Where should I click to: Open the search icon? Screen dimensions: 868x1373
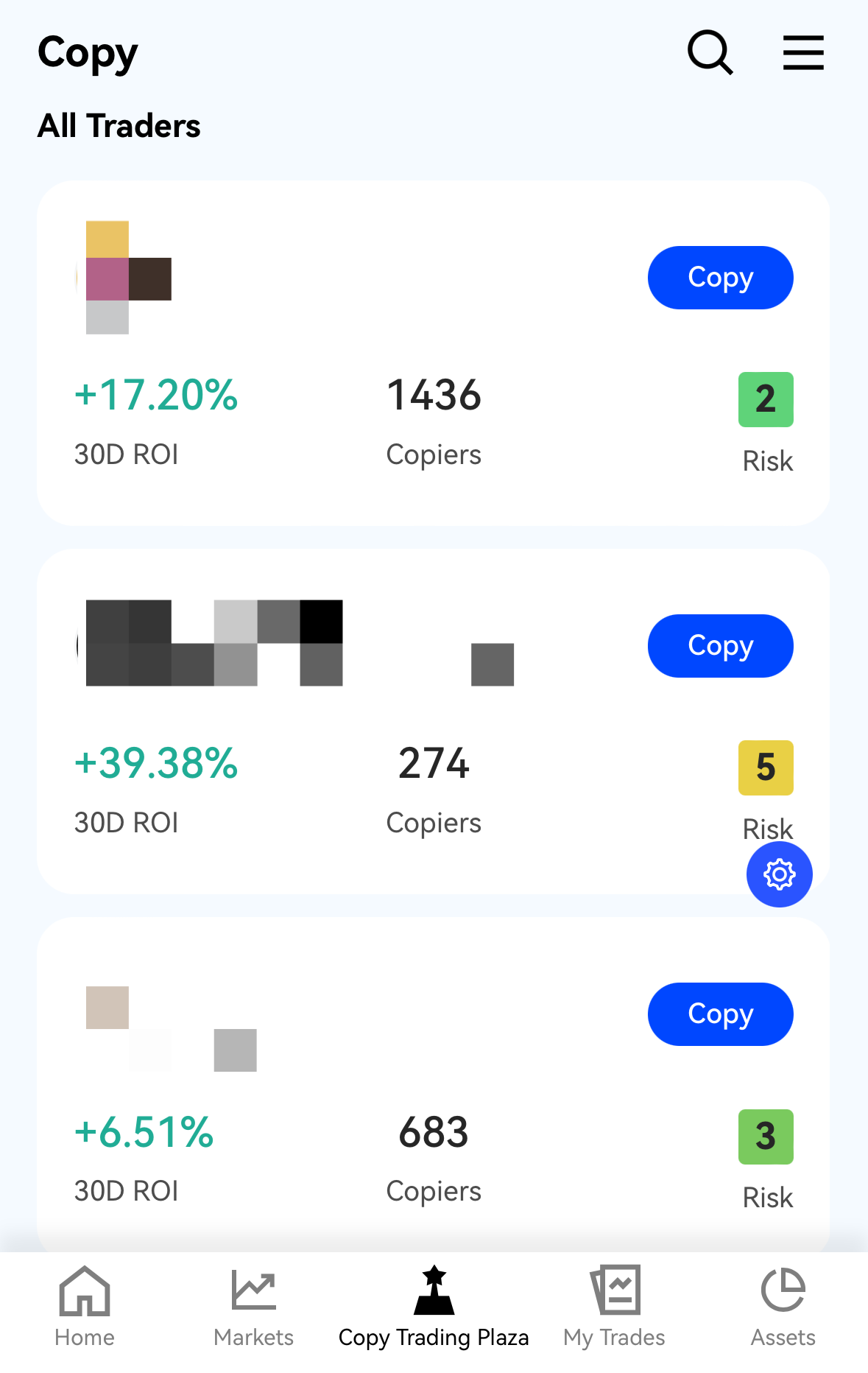[x=710, y=52]
